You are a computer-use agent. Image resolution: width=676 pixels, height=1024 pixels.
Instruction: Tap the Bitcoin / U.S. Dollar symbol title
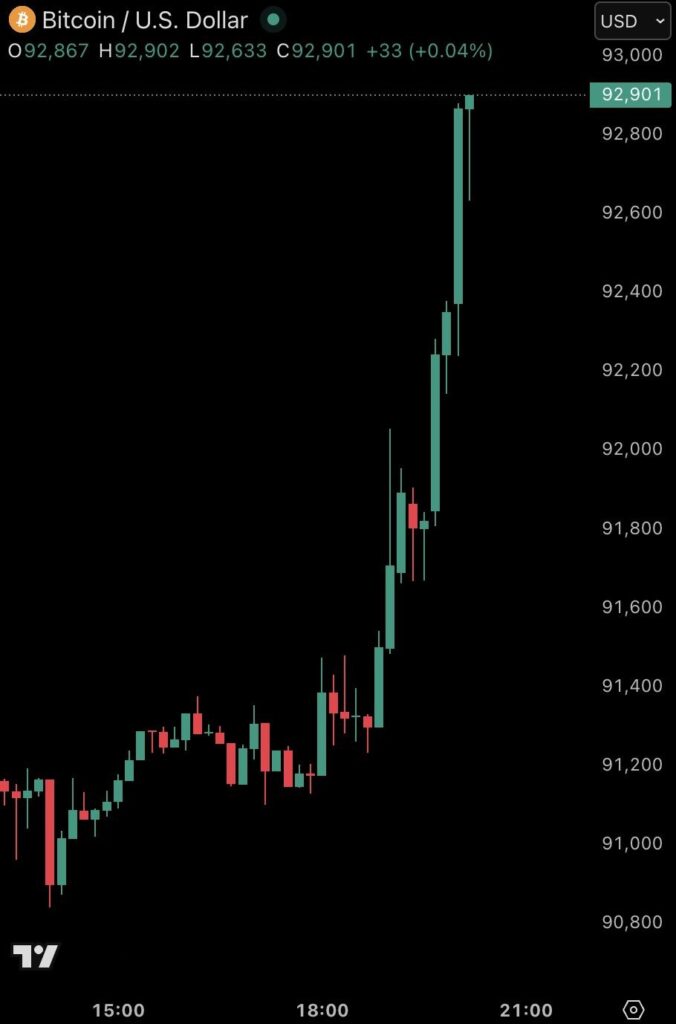coord(144,20)
